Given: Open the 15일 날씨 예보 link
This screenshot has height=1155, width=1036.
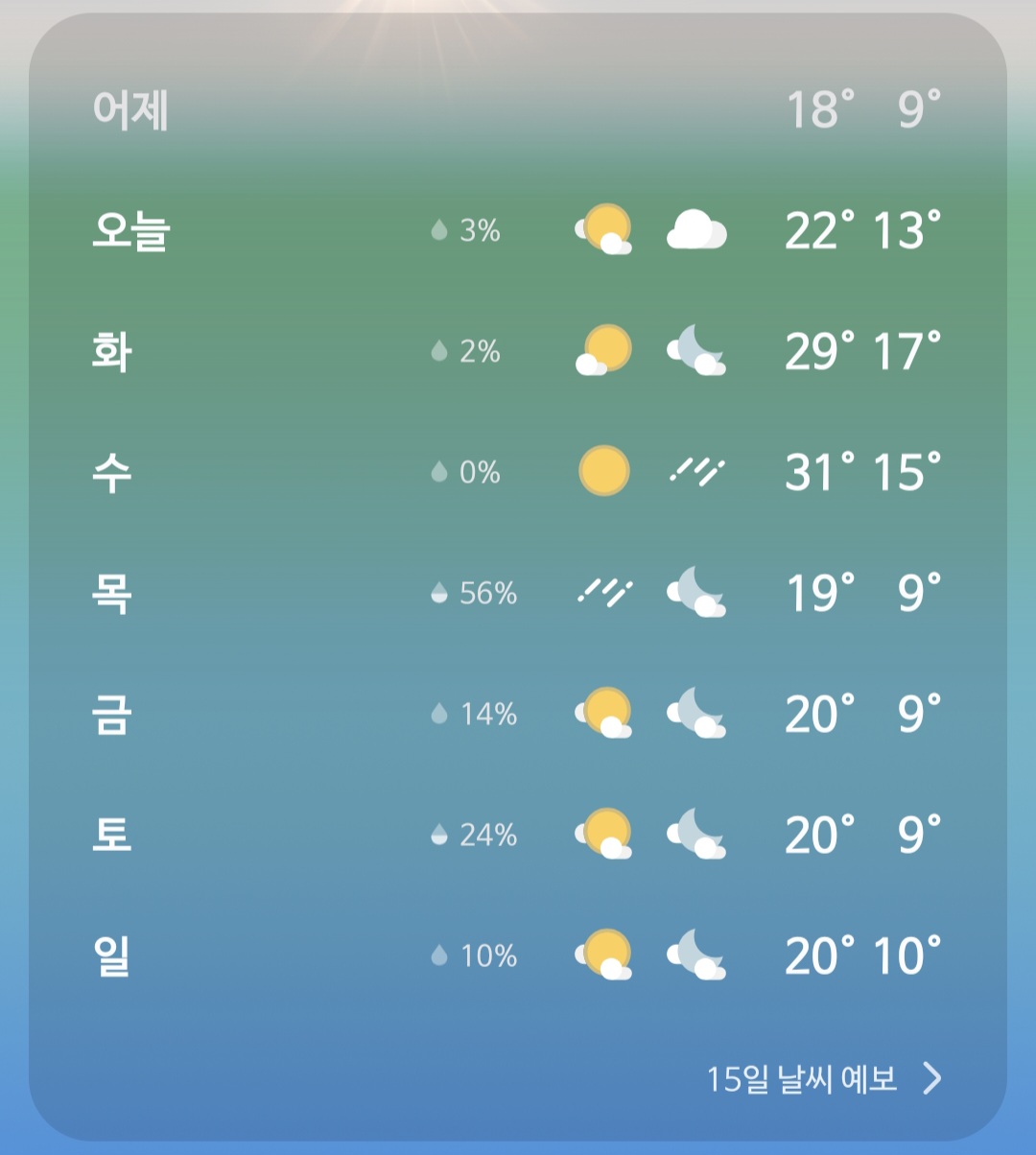Looking at the screenshot, I should click(824, 1079).
